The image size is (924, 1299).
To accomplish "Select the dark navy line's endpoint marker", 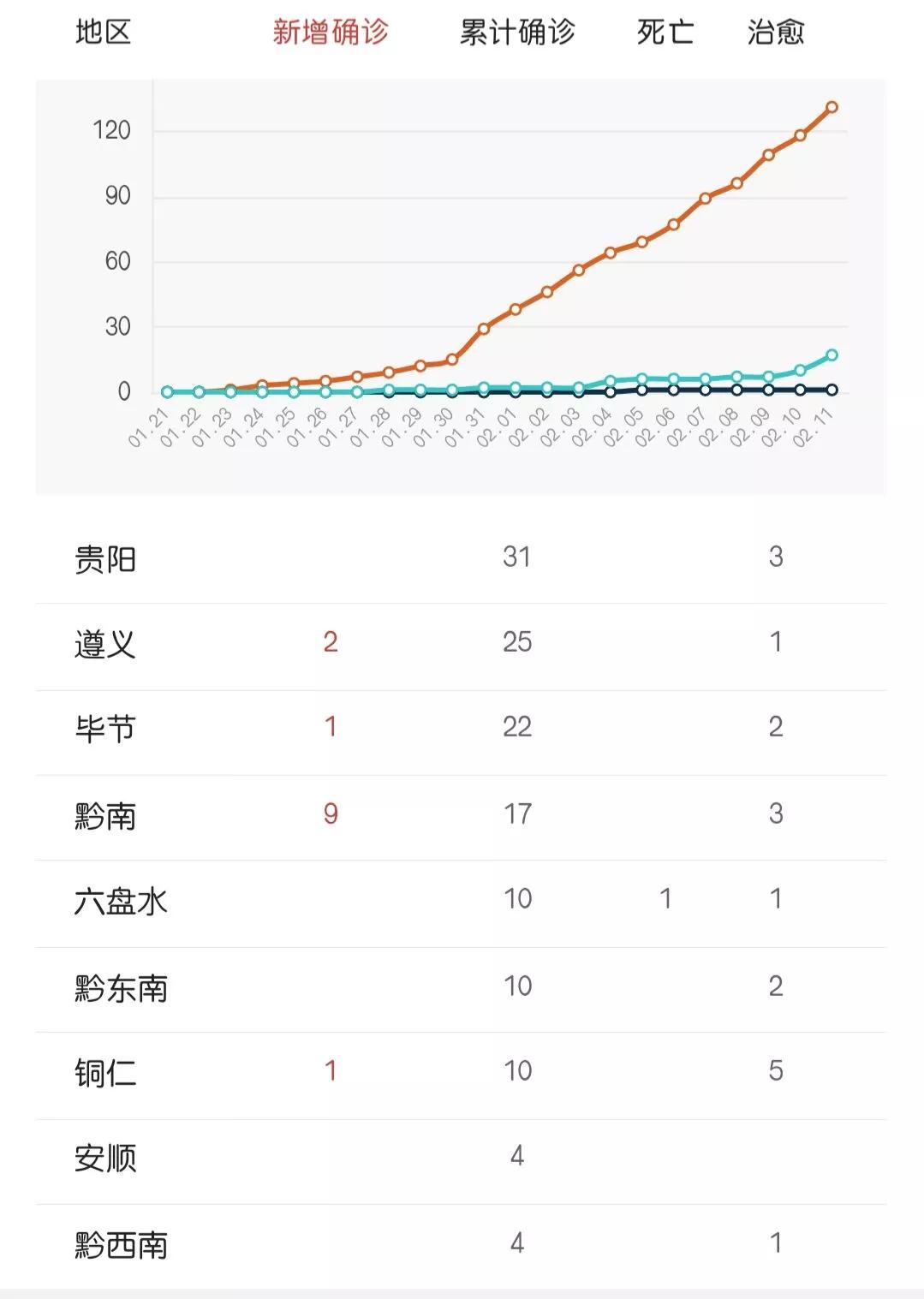I will (x=832, y=389).
